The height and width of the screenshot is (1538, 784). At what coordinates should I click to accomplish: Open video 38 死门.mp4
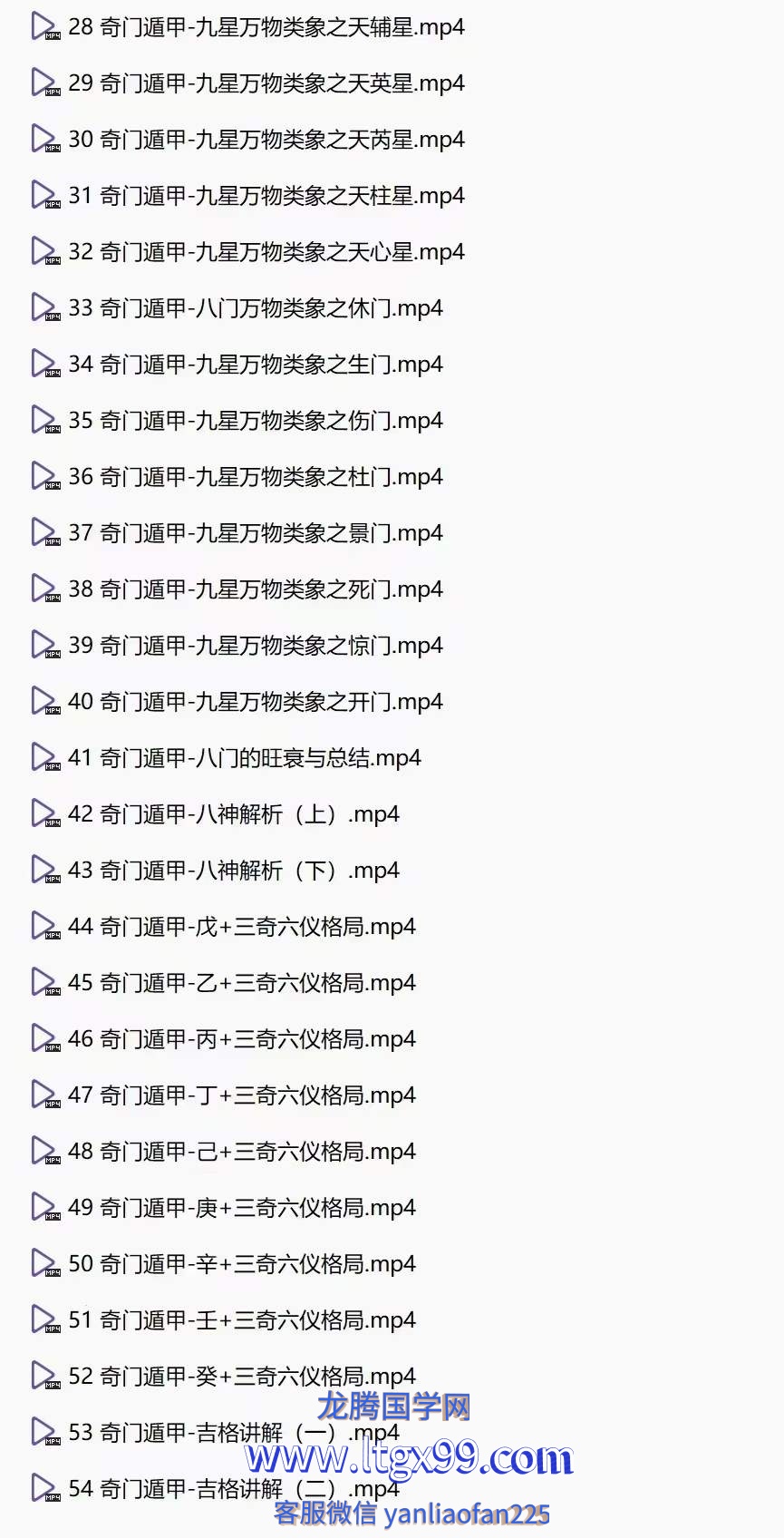point(237,589)
